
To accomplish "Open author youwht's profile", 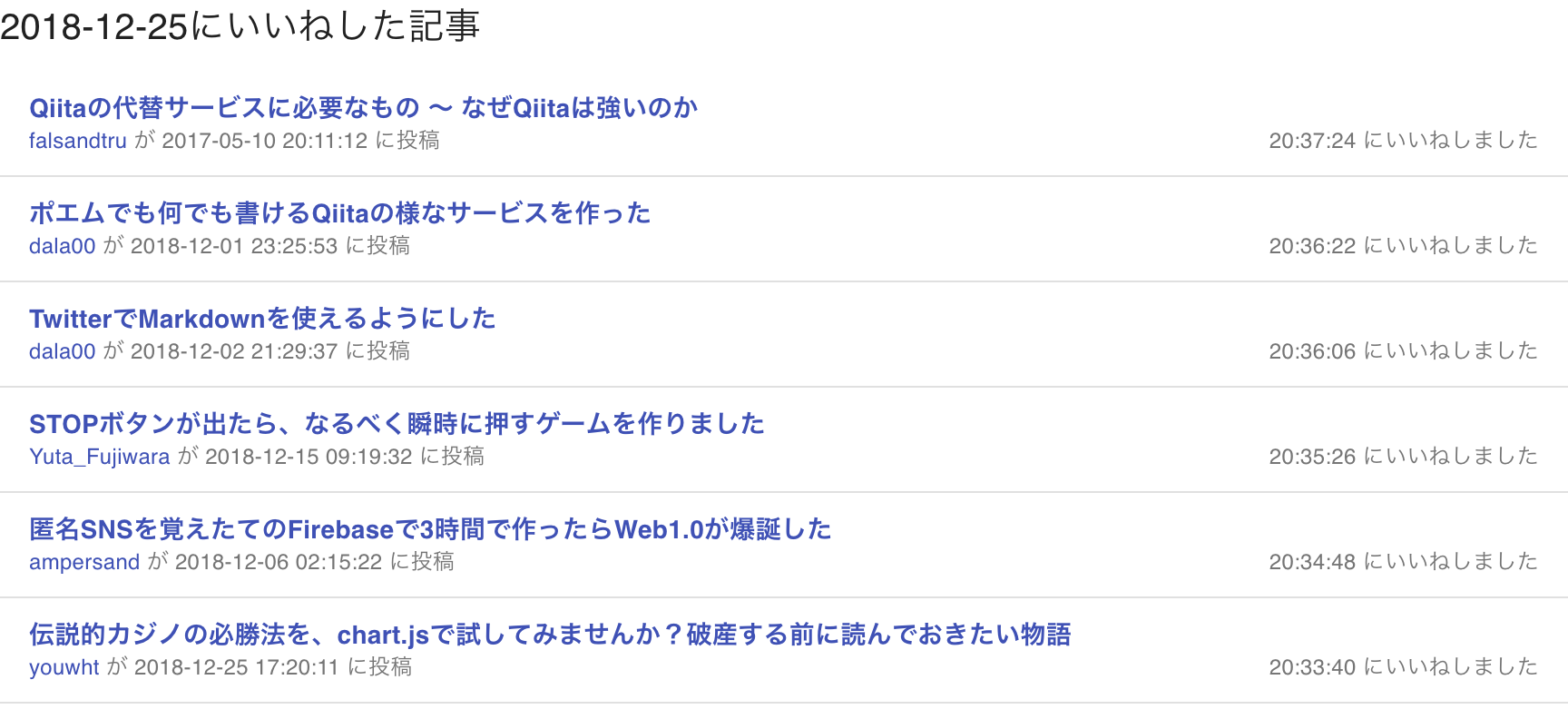I will [64, 667].
